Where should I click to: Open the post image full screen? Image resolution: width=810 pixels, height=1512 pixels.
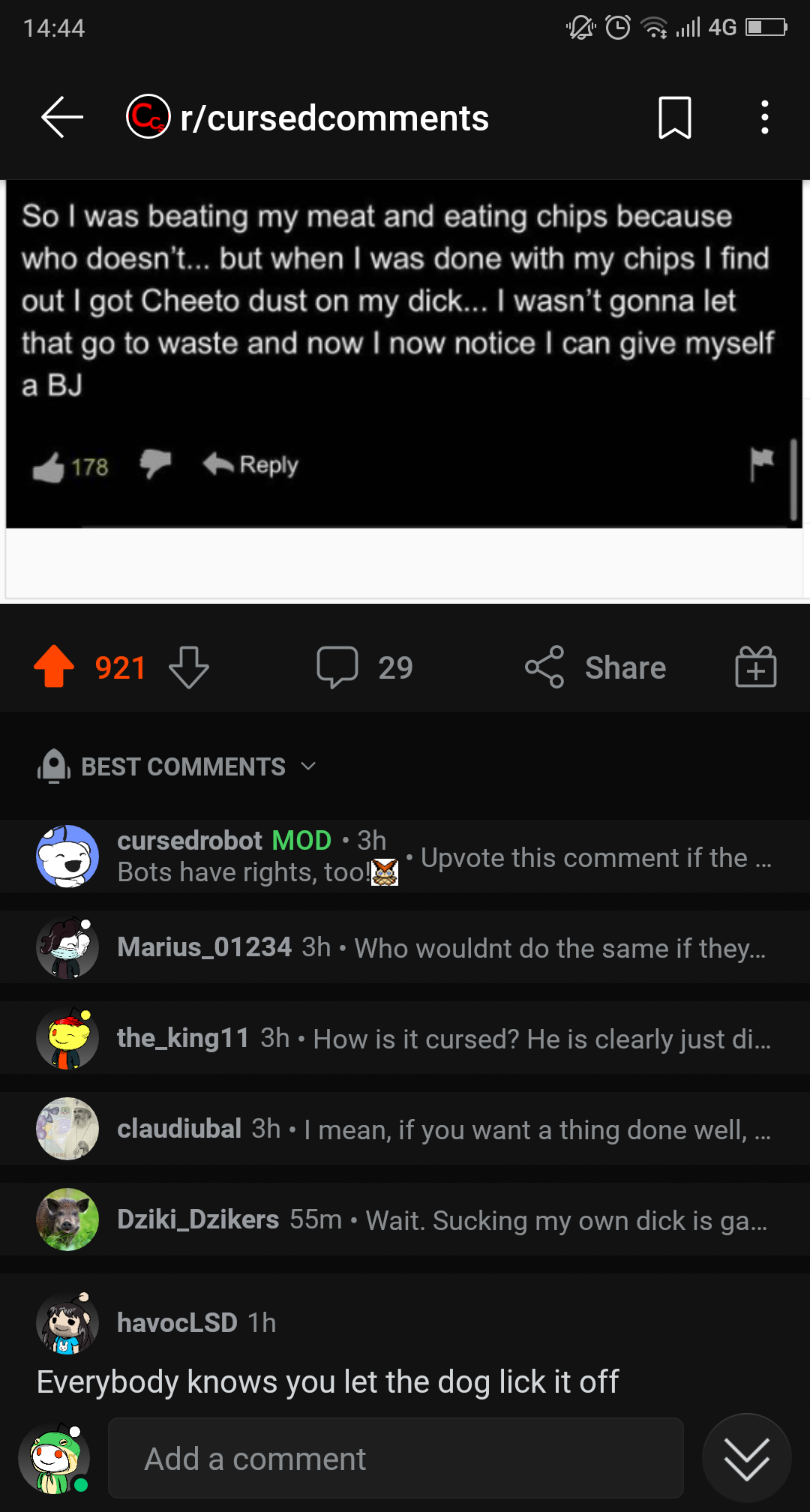coord(403,352)
